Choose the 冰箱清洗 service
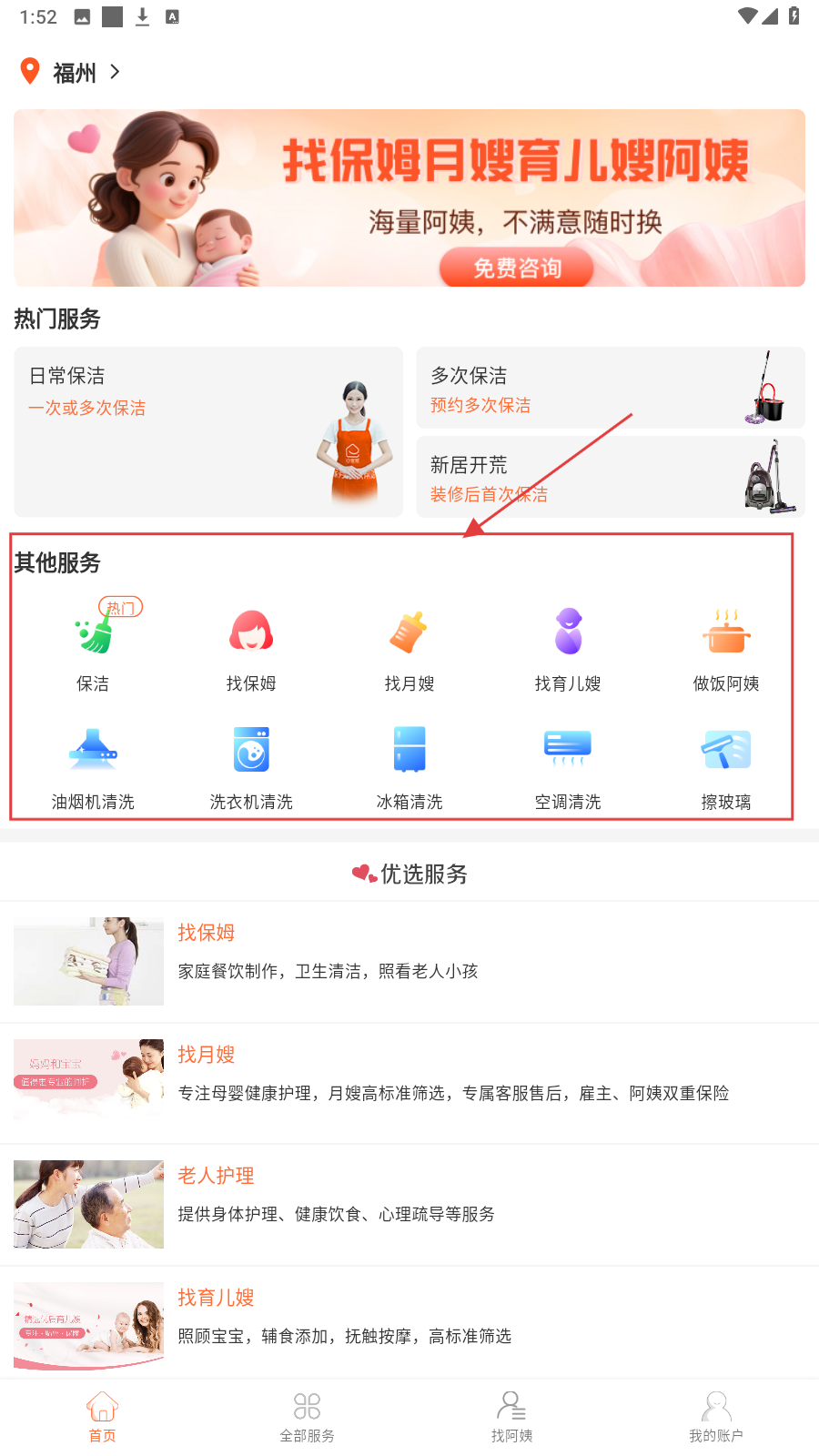The width and height of the screenshot is (819, 1456). [x=409, y=764]
